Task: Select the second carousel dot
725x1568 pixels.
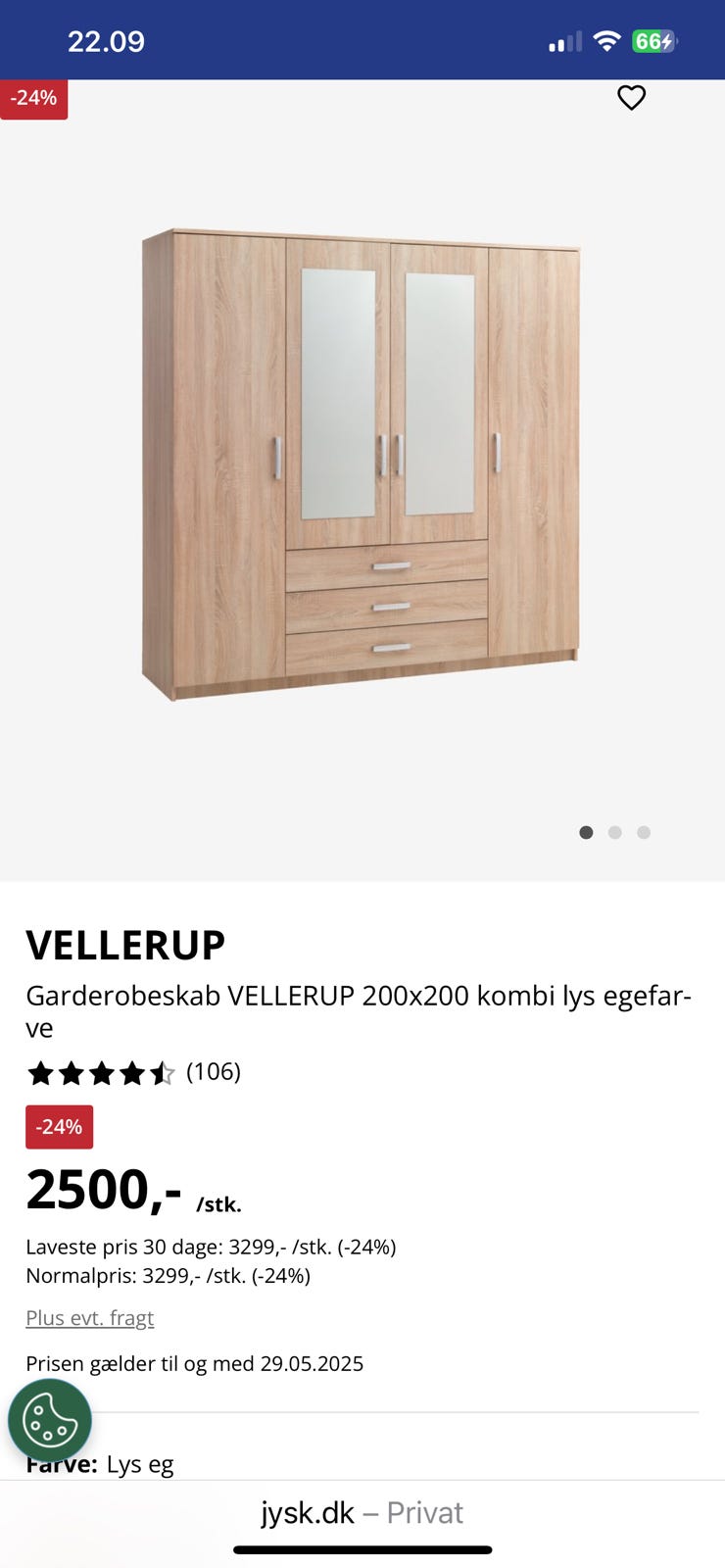Action: tap(614, 831)
